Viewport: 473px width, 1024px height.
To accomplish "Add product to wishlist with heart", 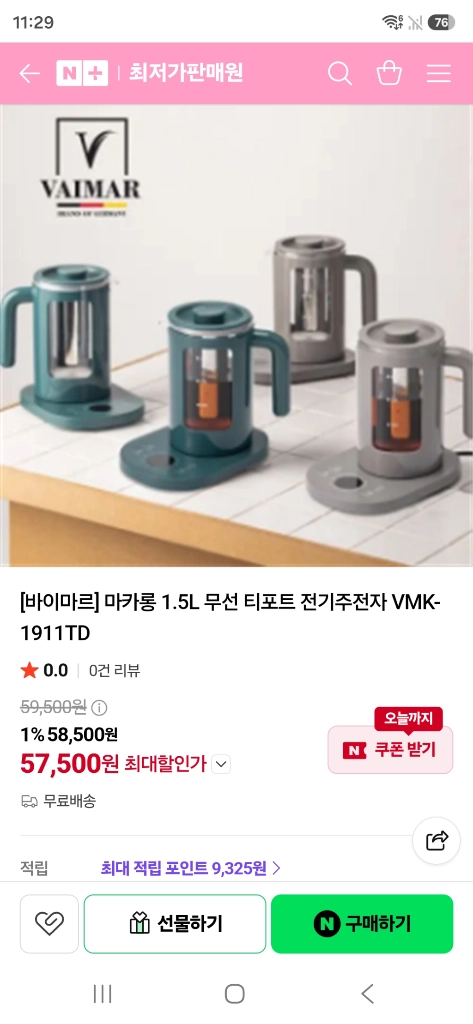I will tap(49, 923).
